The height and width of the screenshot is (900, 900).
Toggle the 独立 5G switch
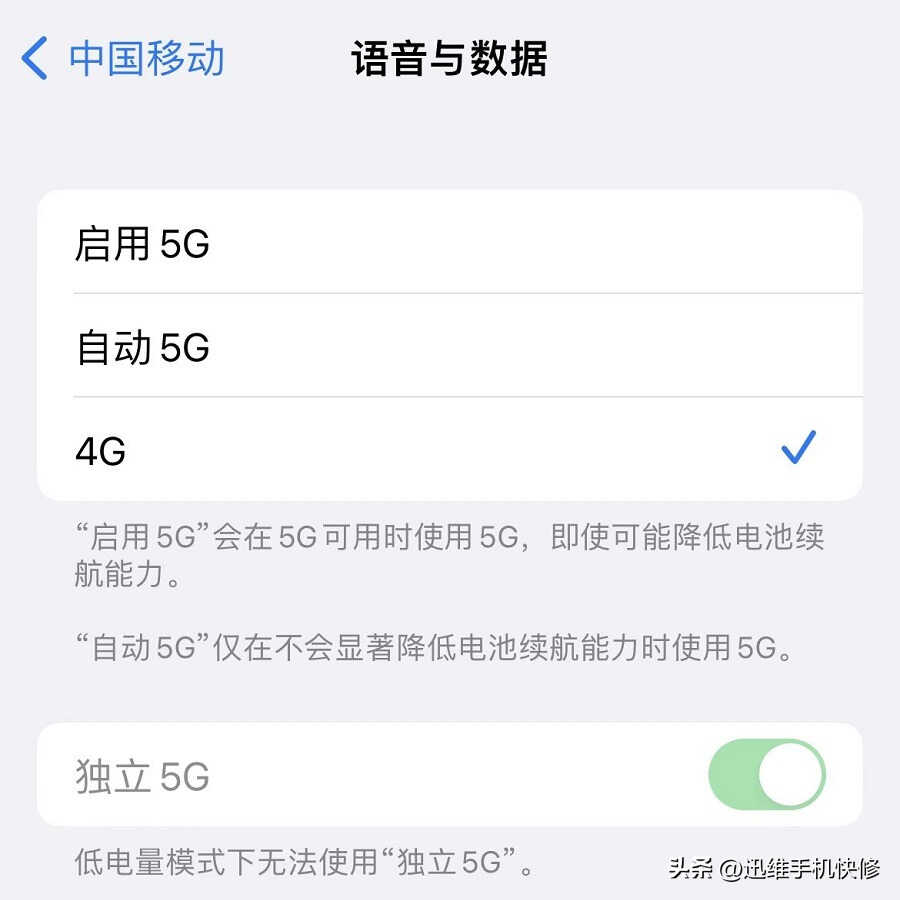coord(766,775)
